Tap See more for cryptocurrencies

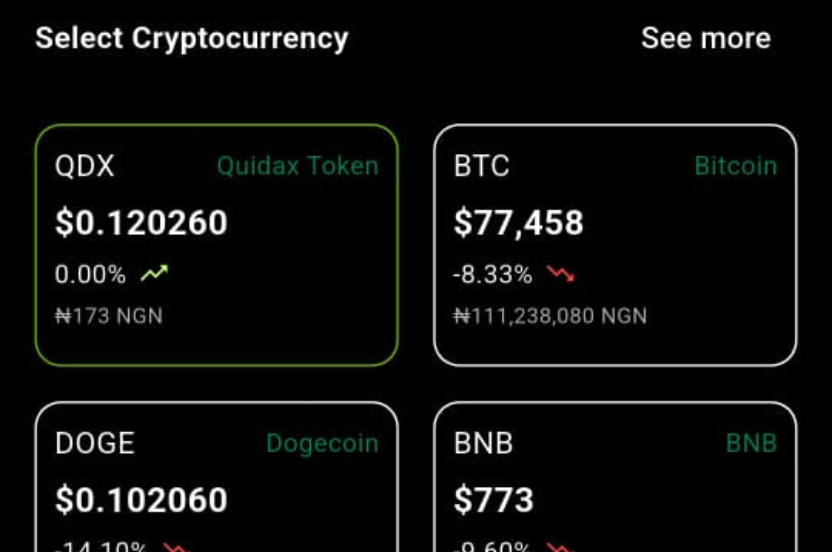tap(705, 39)
